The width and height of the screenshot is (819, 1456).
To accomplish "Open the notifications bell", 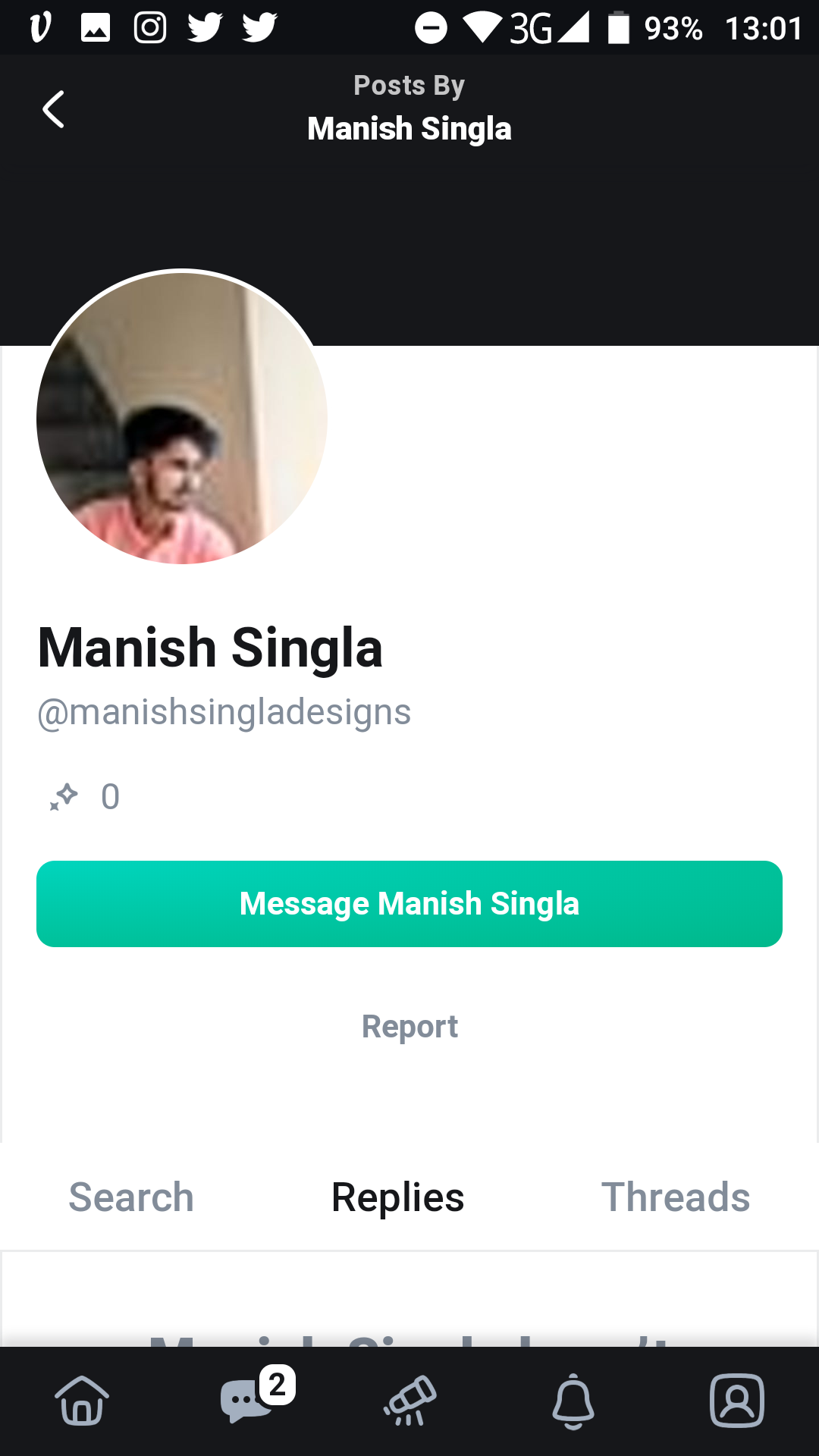I will [573, 1400].
